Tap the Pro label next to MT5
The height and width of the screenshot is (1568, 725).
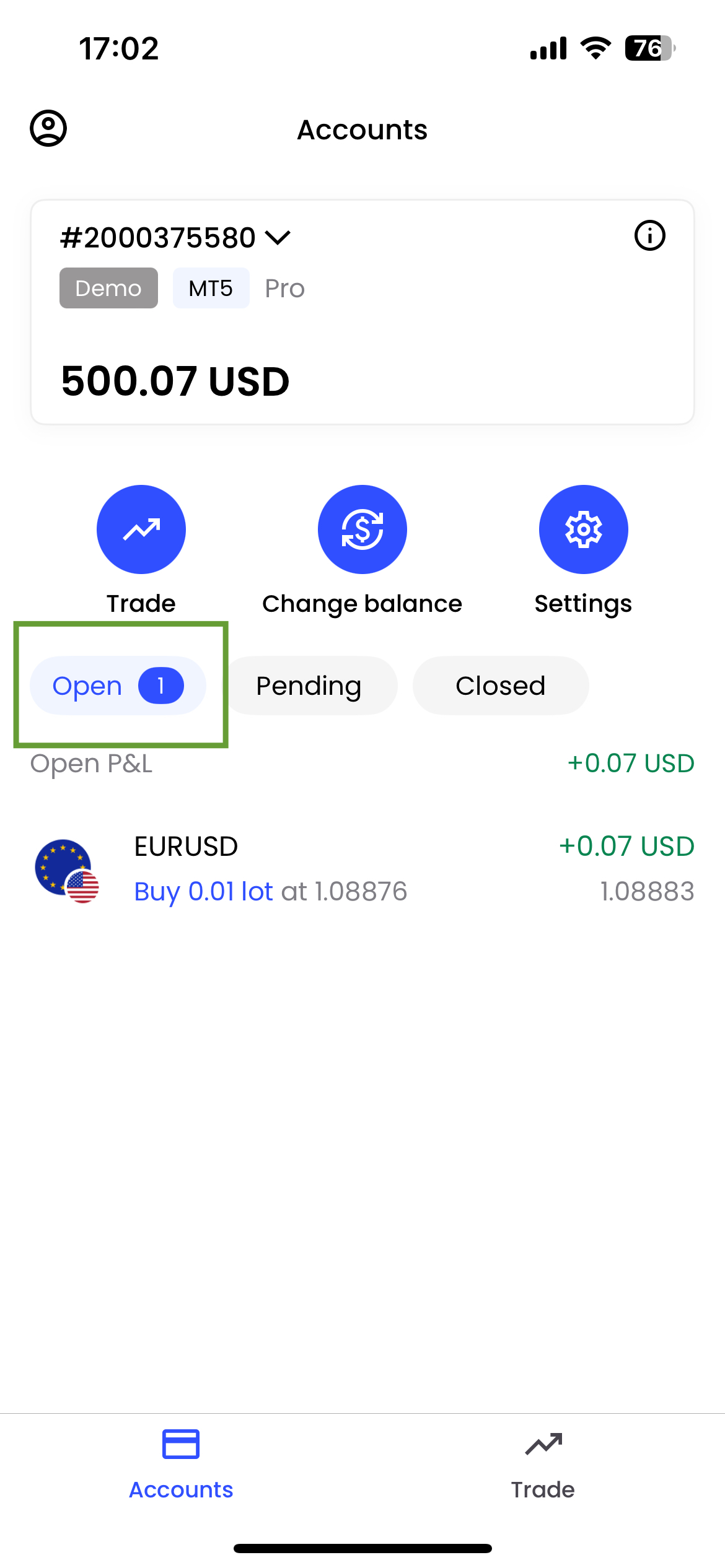pyautogui.click(x=284, y=287)
